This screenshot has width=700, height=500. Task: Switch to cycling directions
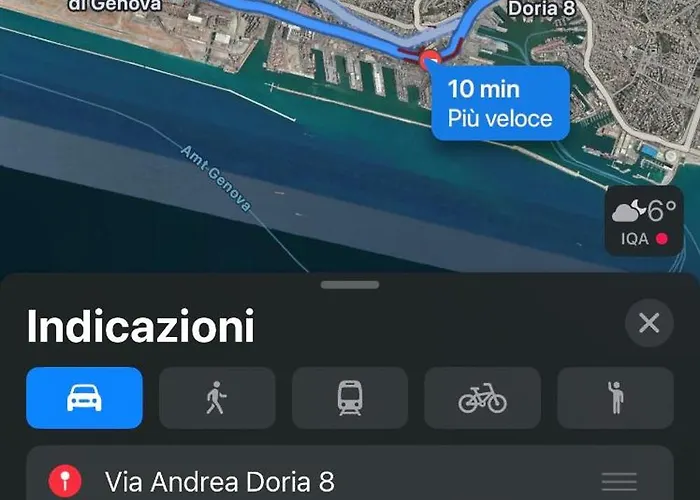[482, 398]
